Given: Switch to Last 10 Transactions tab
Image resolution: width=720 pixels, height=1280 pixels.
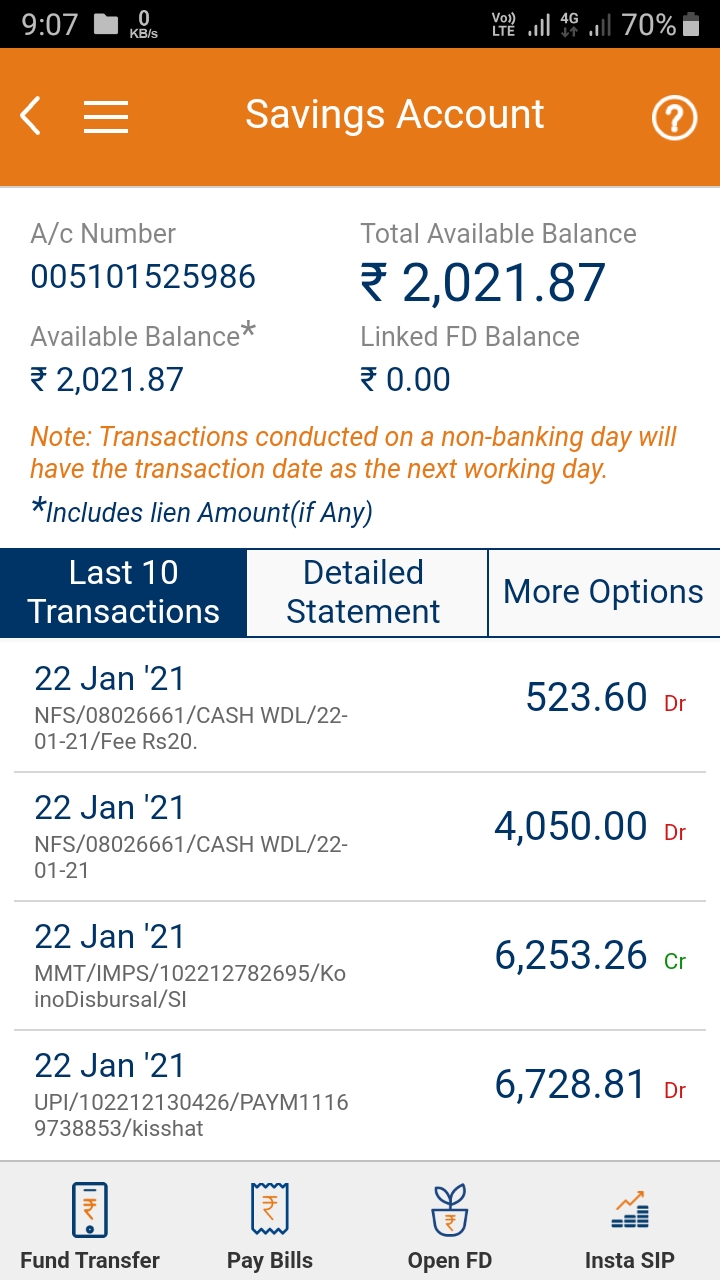Looking at the screenshot, I should [123, 592].
